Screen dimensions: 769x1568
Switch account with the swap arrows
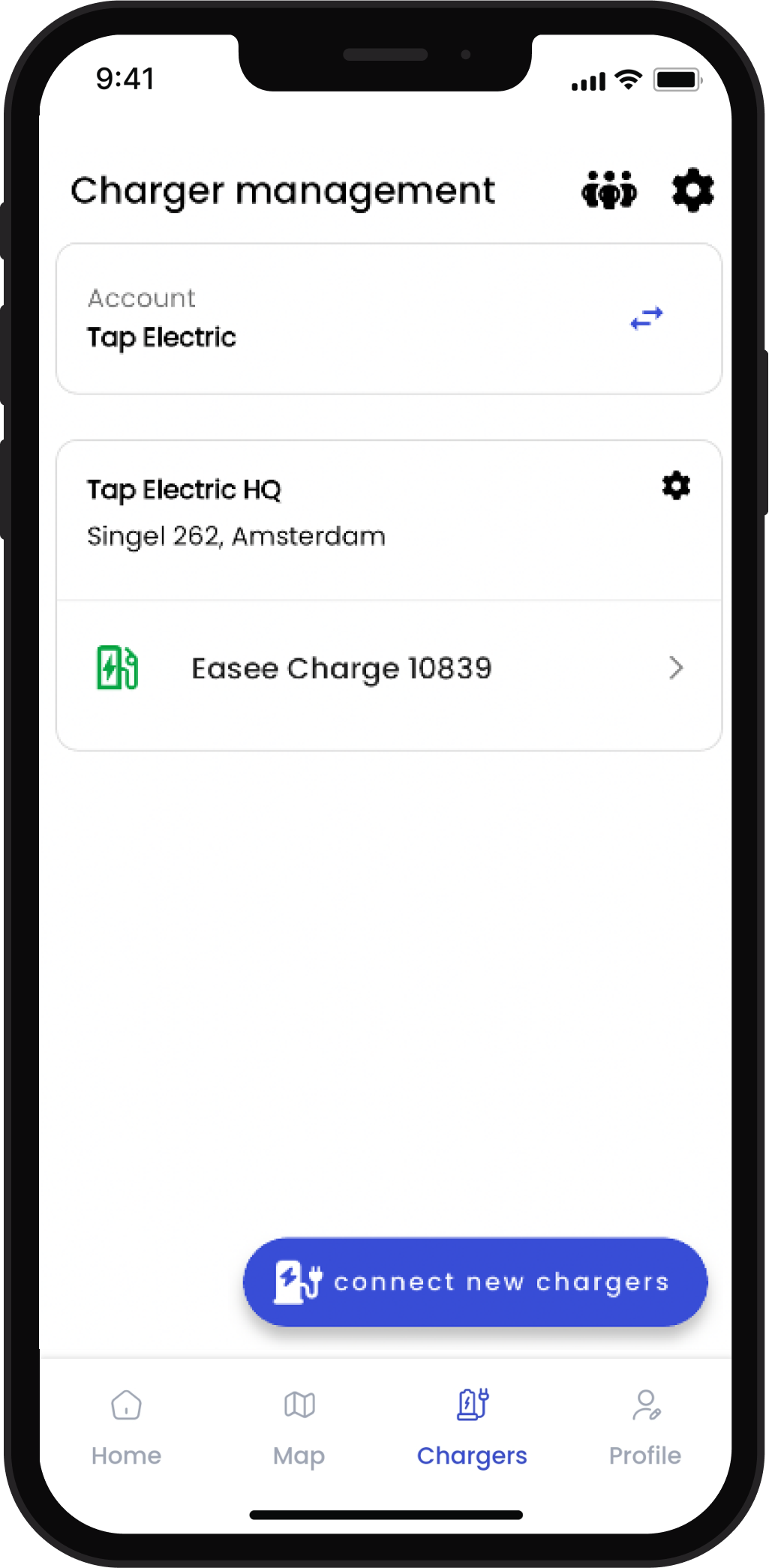646,319
